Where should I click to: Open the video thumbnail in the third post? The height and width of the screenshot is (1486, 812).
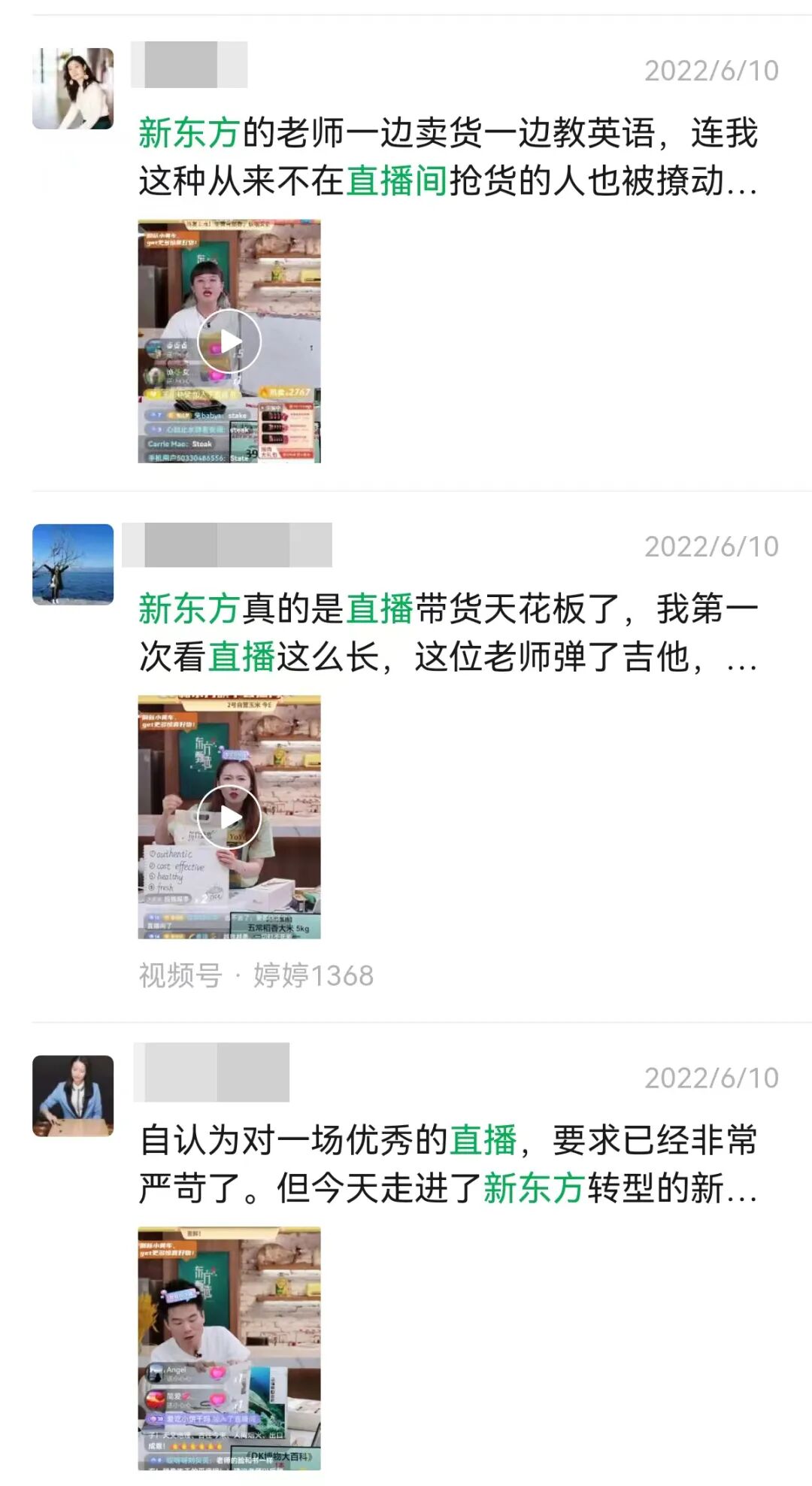tap(229, 1348)
